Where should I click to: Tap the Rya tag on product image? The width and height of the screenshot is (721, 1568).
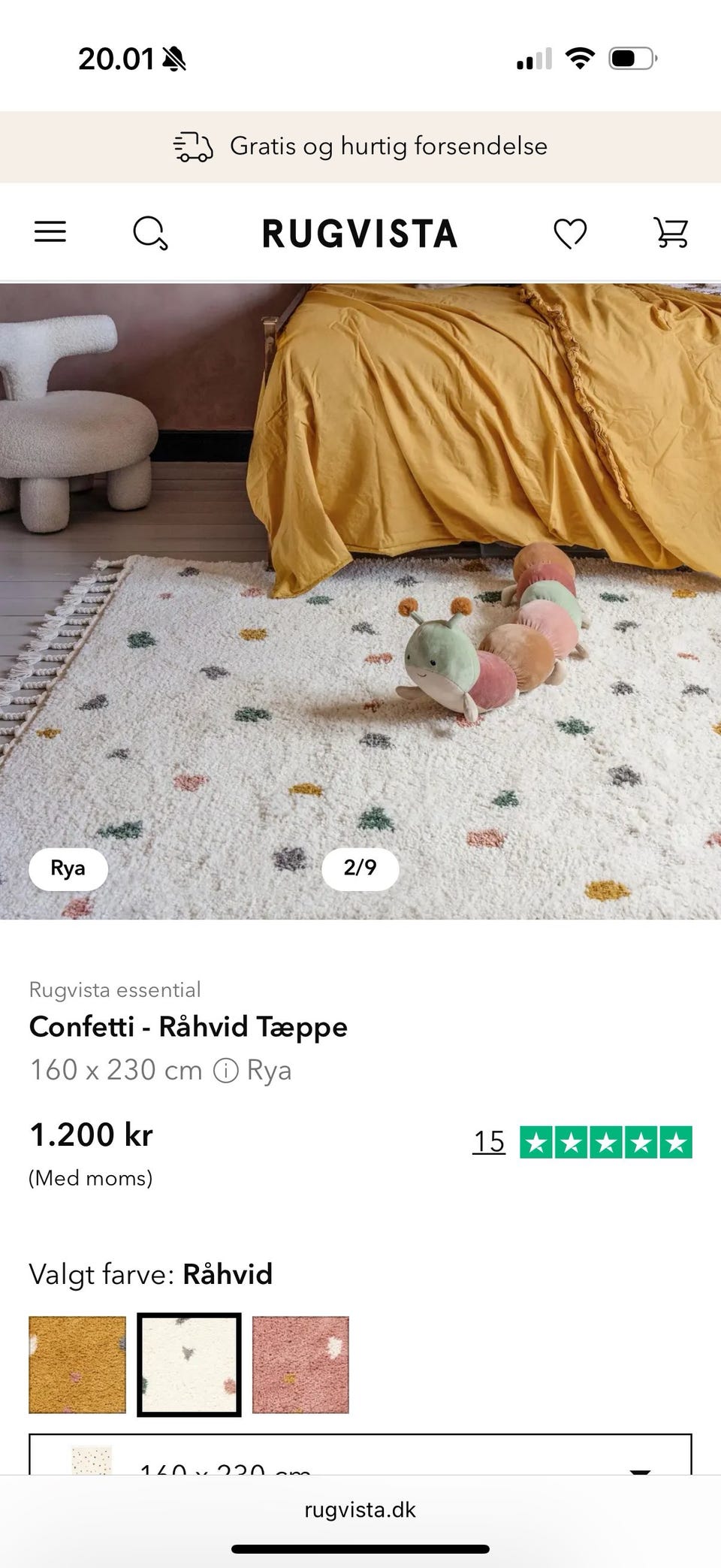tap(68, 869)
